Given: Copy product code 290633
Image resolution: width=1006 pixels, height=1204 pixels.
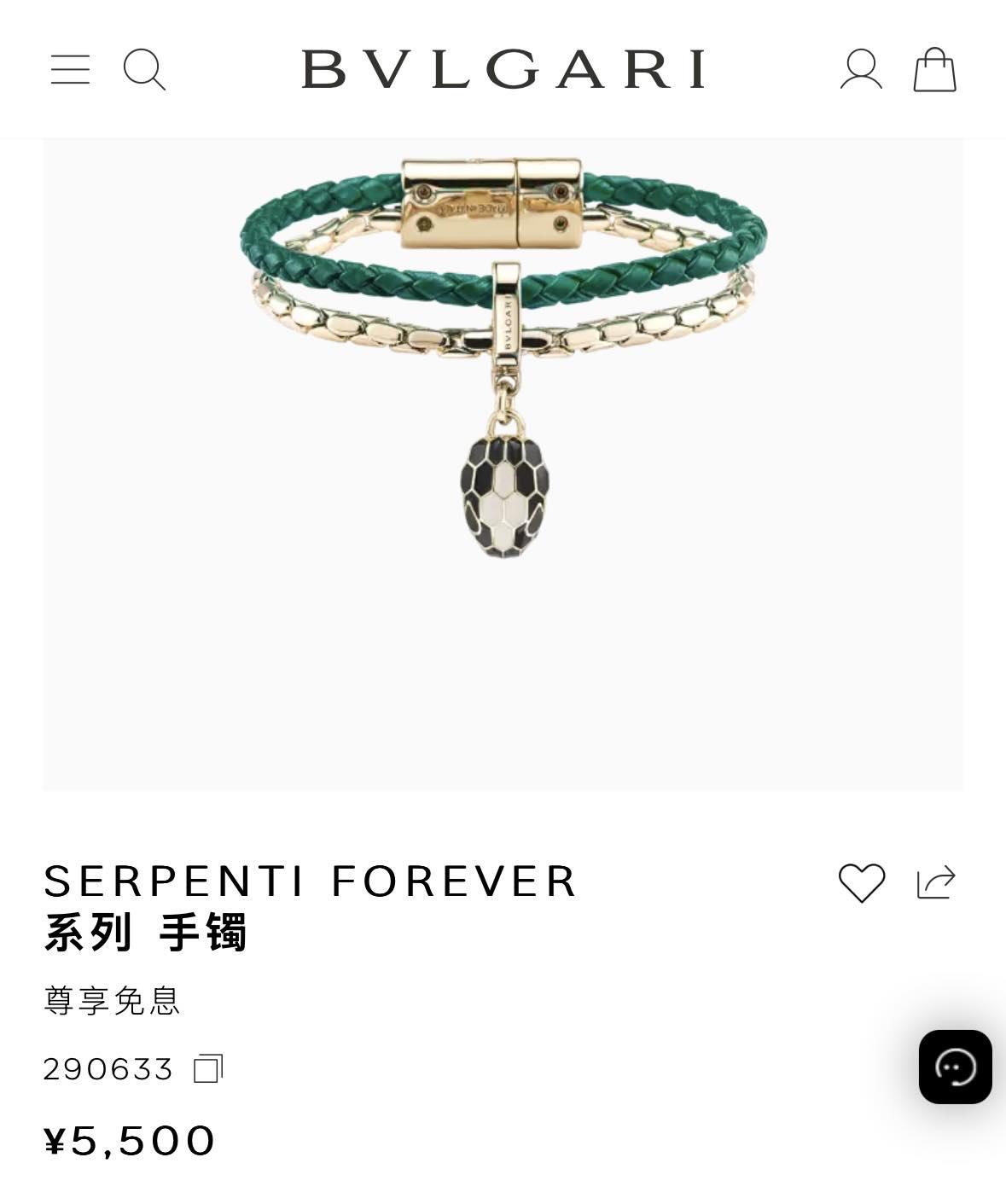Looking at the screenshot, I should [208, 1068].
